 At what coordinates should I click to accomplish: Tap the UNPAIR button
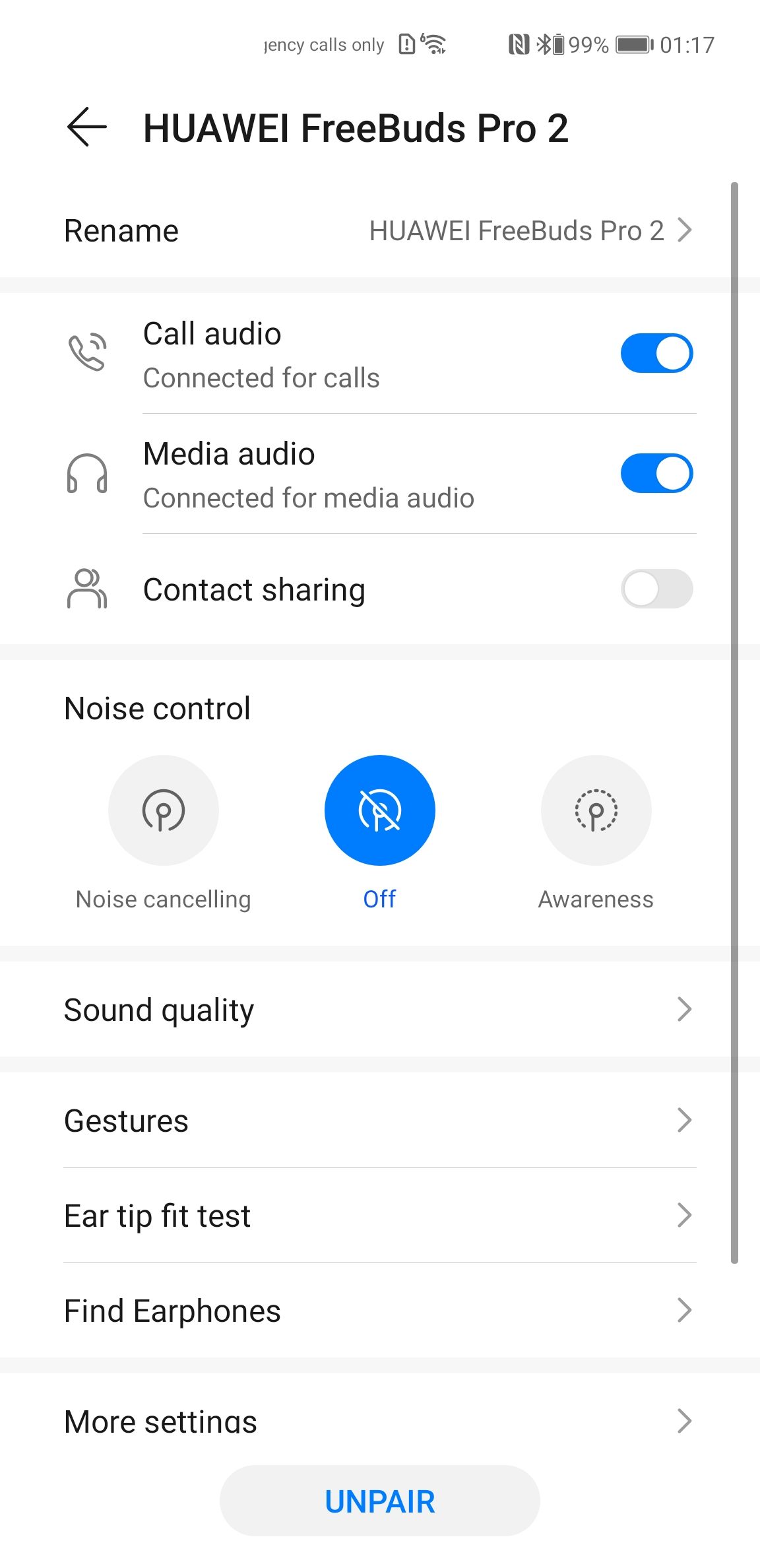(380, 1501)
